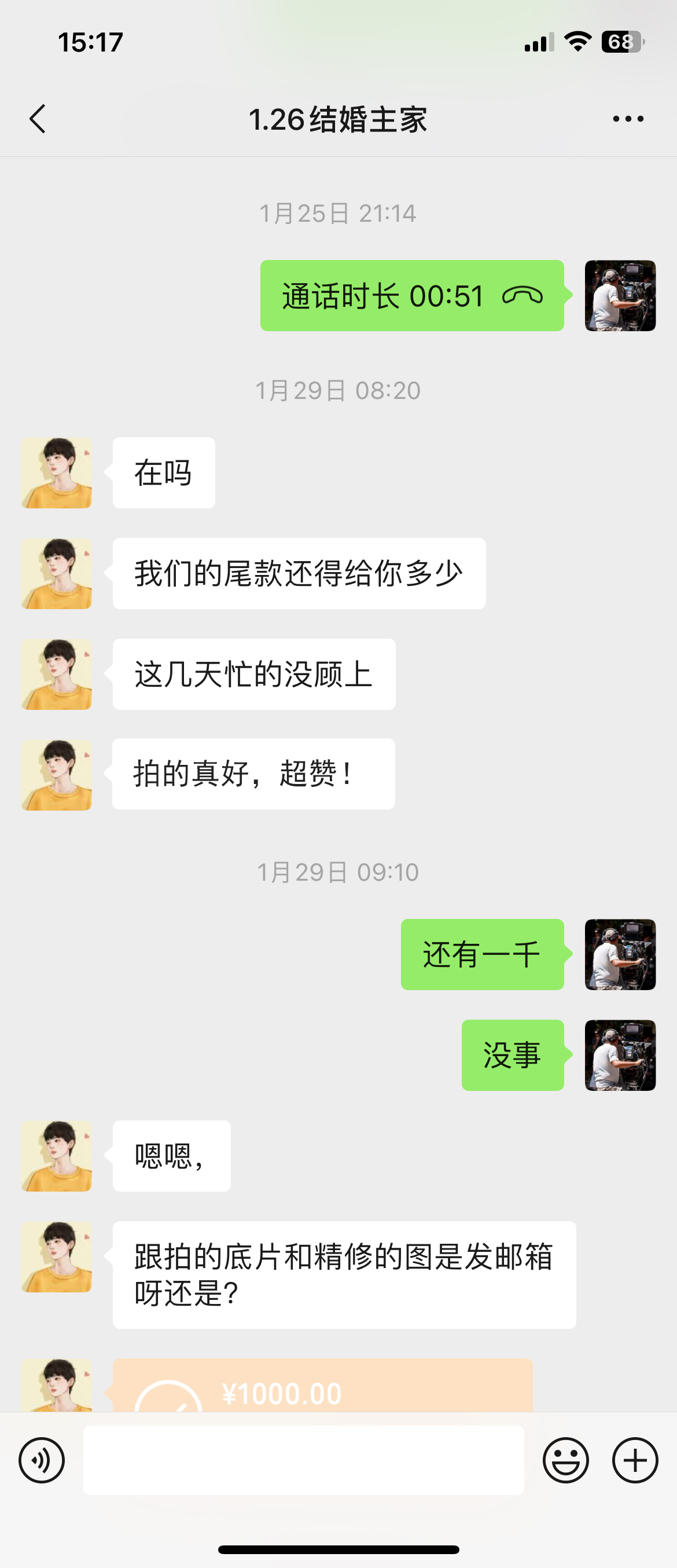Open the emoji sticker panel
Screen dimensions: 677x1568
pyautogui.click(x=566, y=1460)
